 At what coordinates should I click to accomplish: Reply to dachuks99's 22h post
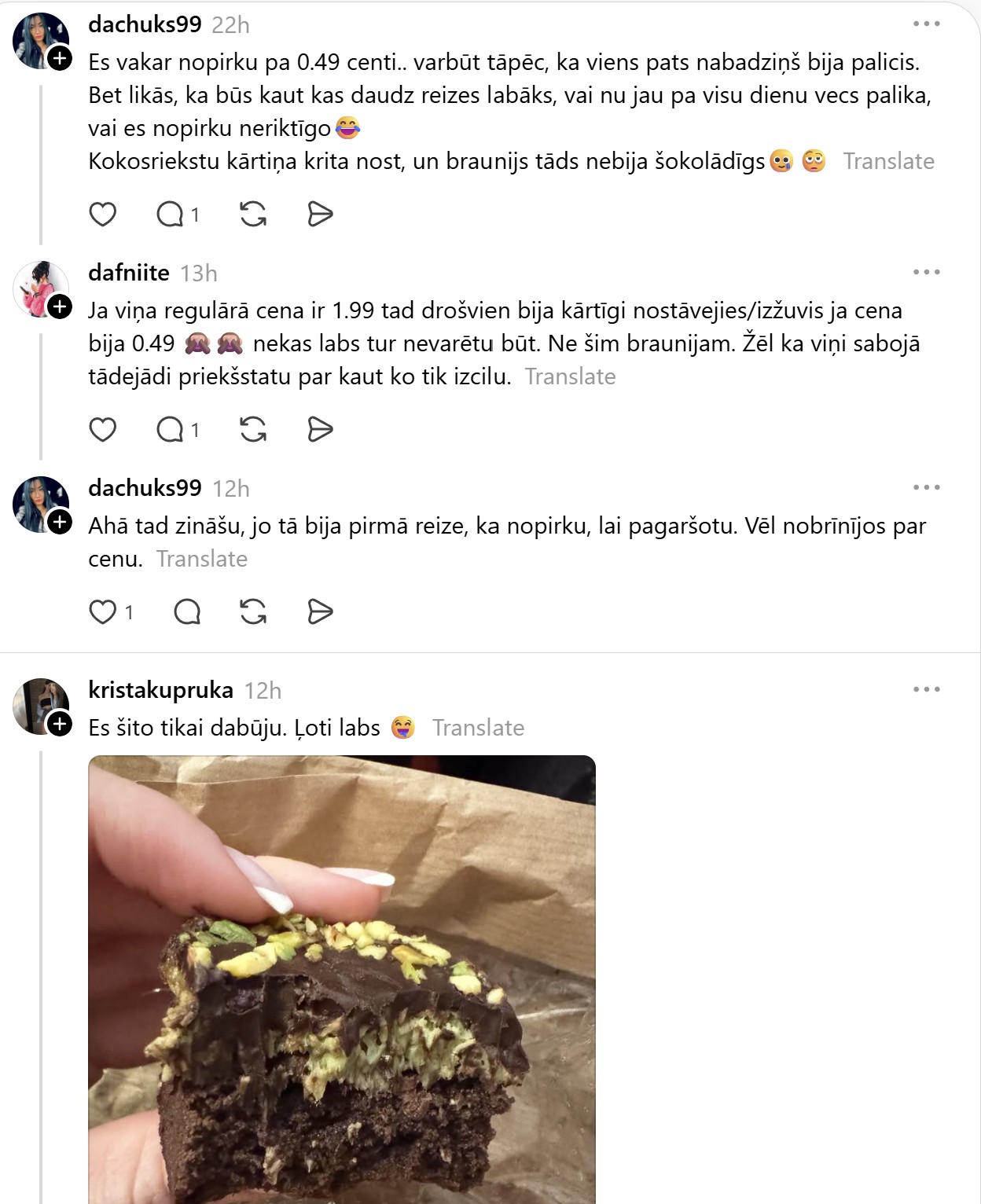tap(171, 214)
